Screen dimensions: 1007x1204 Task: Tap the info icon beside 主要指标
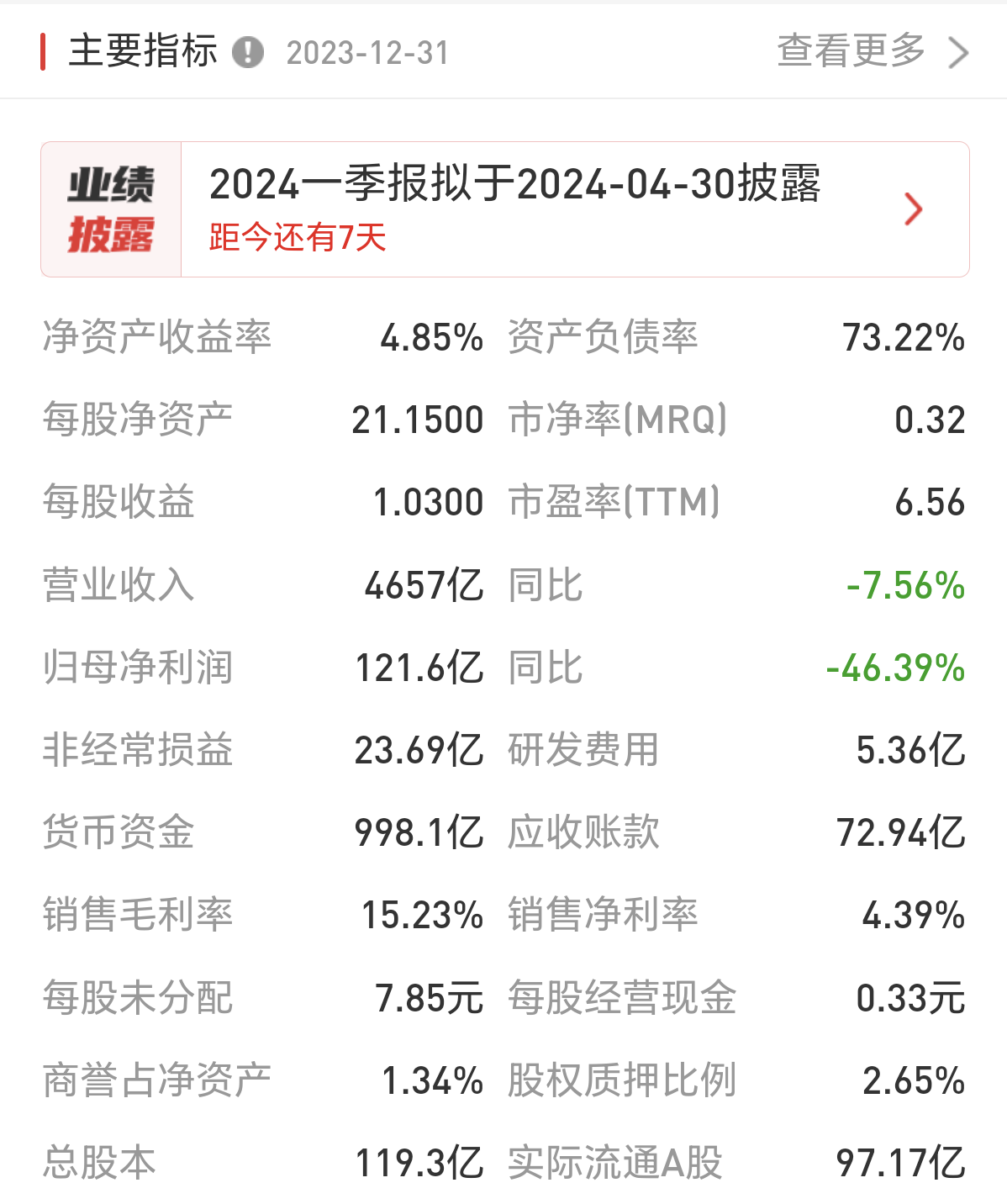click(248, 52)
